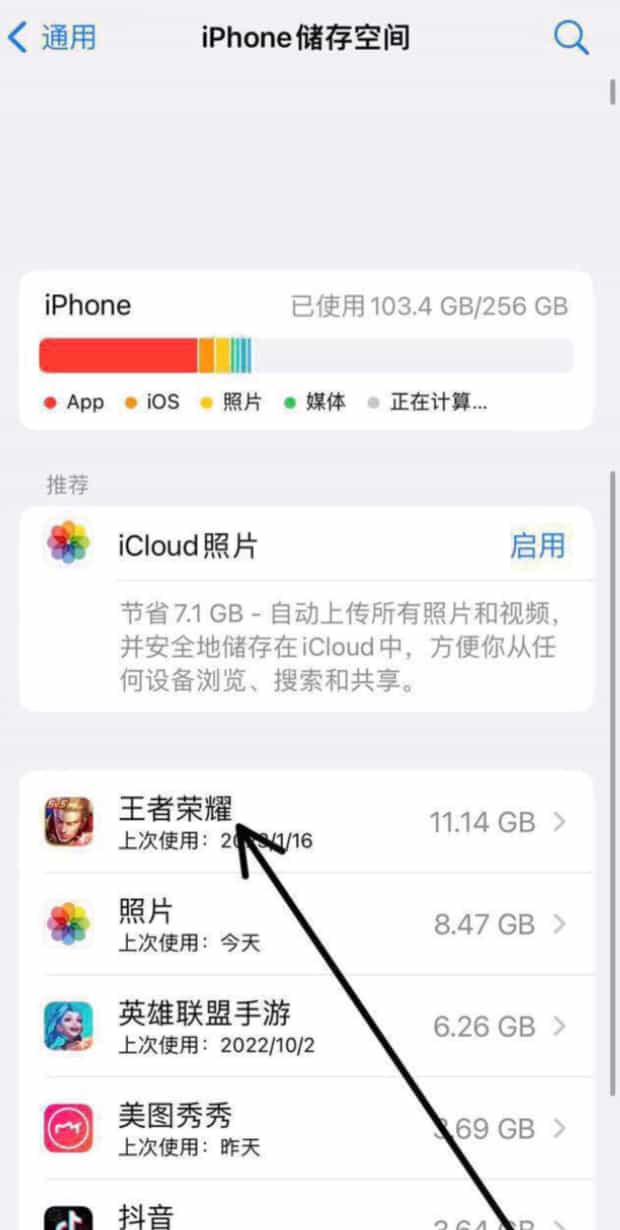Open 王者荣耀 storage details
This screenshot has height=1230, width=620.
pyautogui.click(x=306, y=822)
